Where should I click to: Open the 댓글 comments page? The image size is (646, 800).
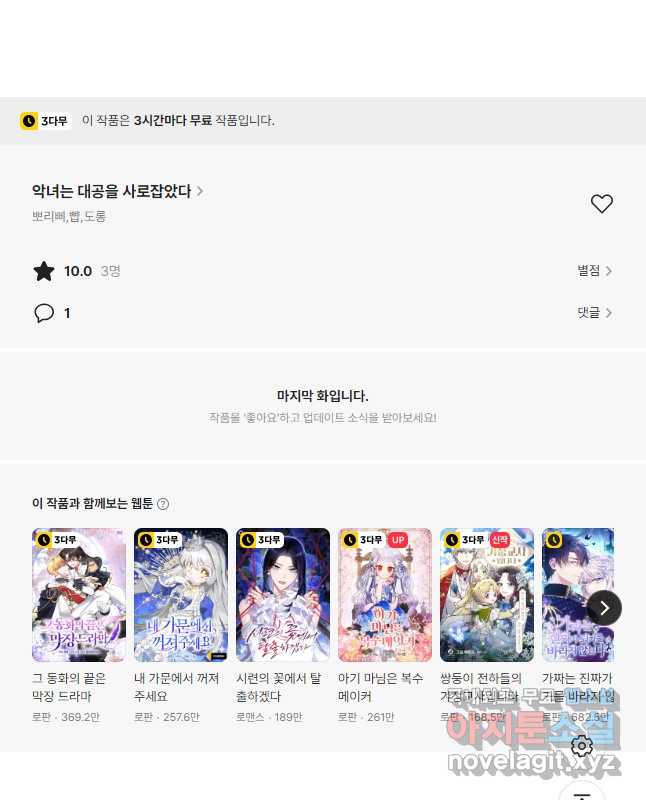click(x=594, y=313)
